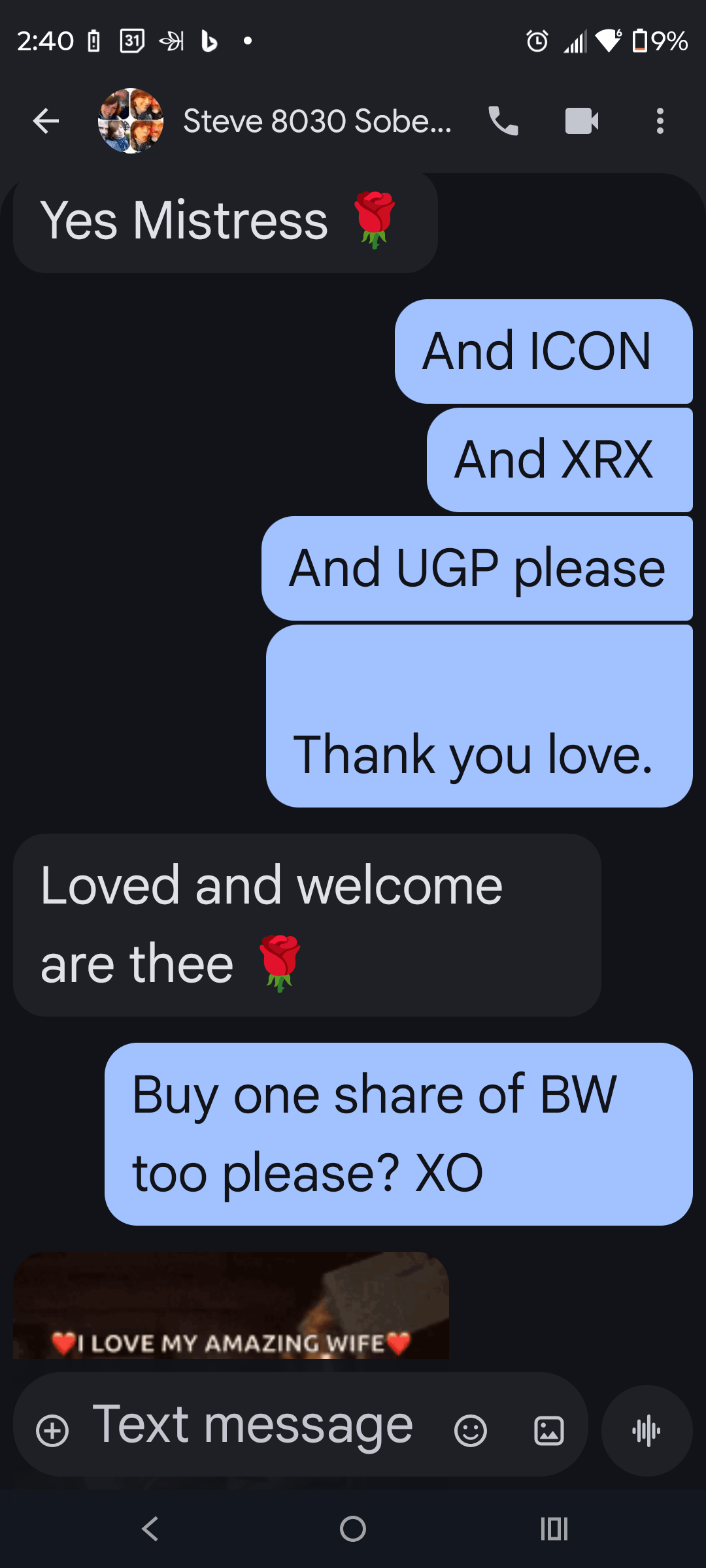
Task: Record a voice message
Action: click(x=647, y=1431)
